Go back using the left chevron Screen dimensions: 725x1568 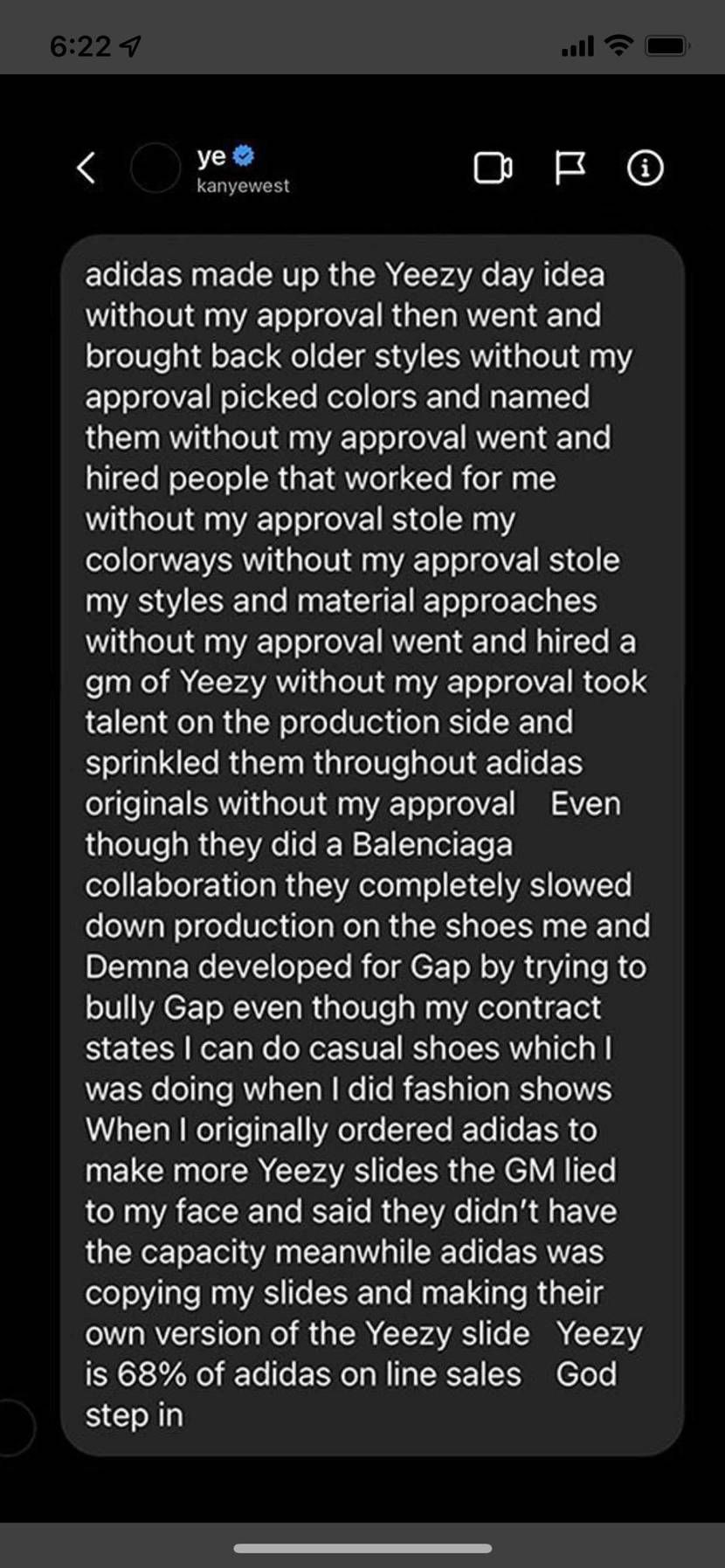[x=85, y=168]
